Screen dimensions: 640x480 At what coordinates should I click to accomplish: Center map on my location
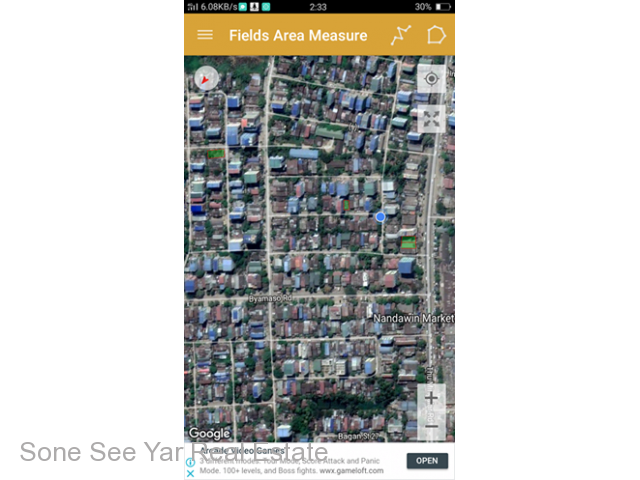[431, 79]
